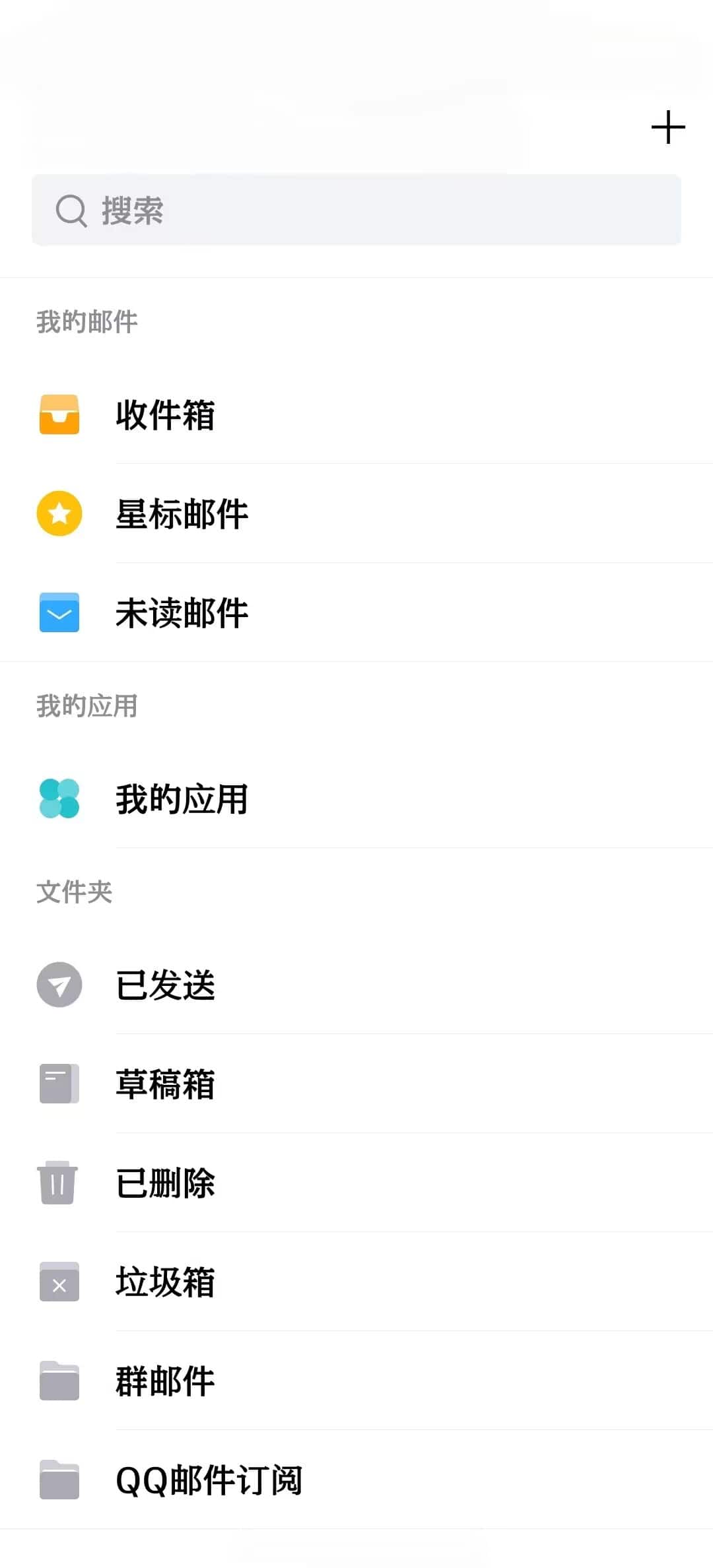
Task: Open 我的应用 row
Action: (182, 799)
